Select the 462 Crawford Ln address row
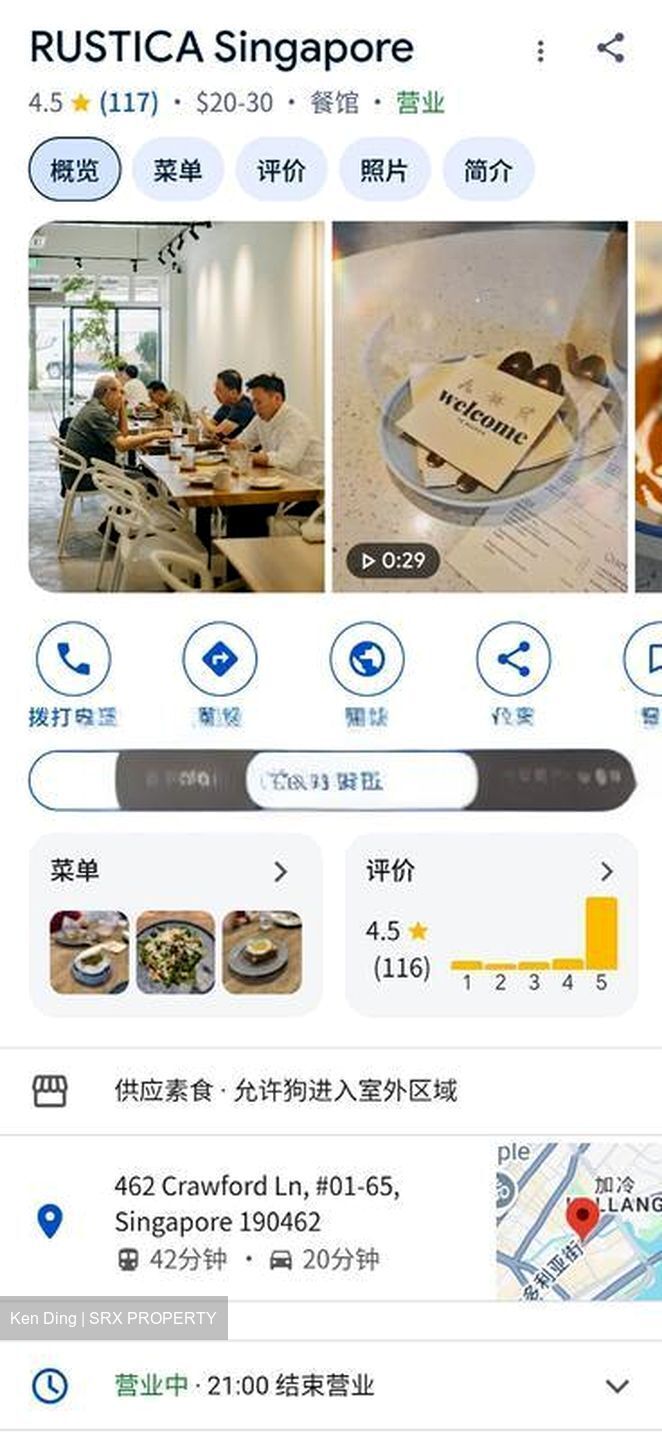Screen dimensions: 662x1440 pyautogui.click(x=257, y=1220)
